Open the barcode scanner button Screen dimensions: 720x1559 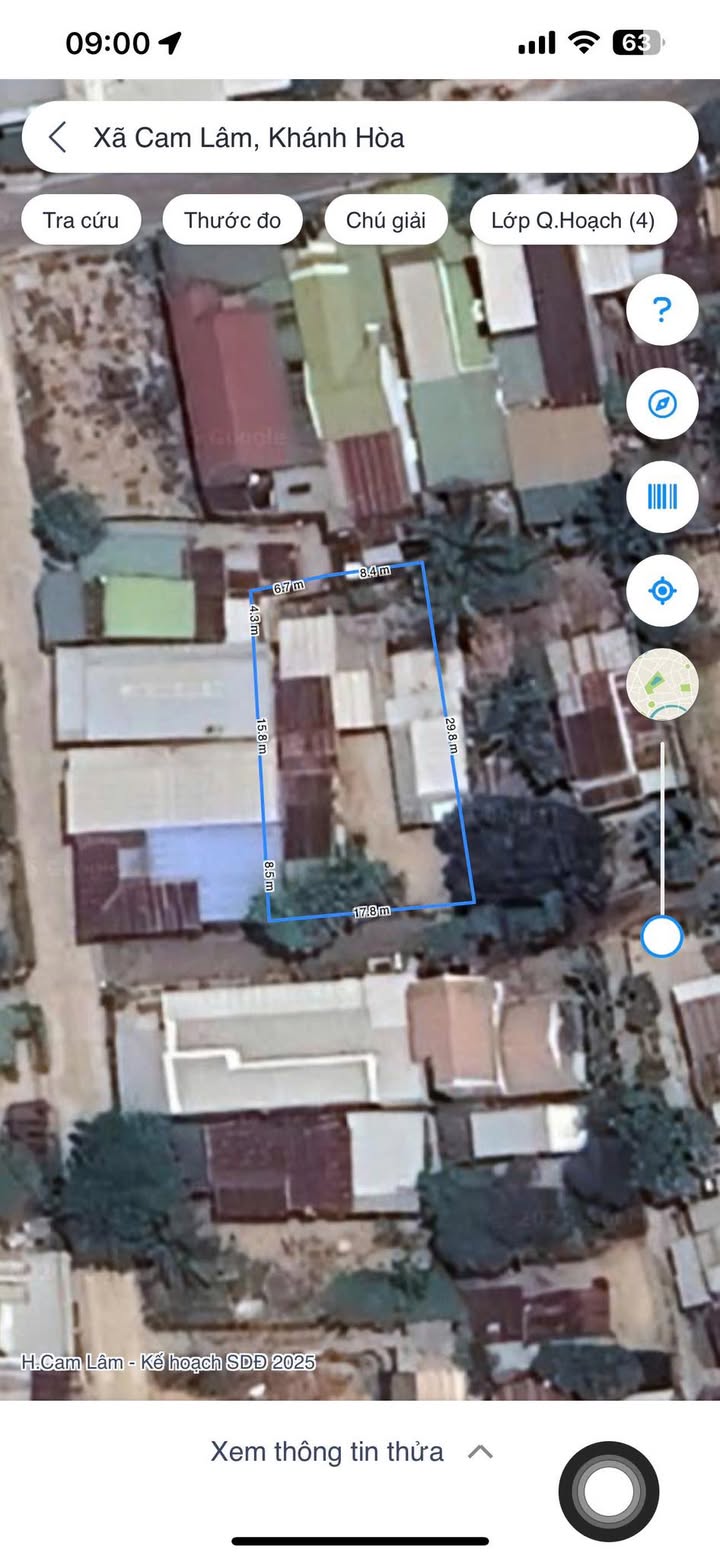(662, 497)
